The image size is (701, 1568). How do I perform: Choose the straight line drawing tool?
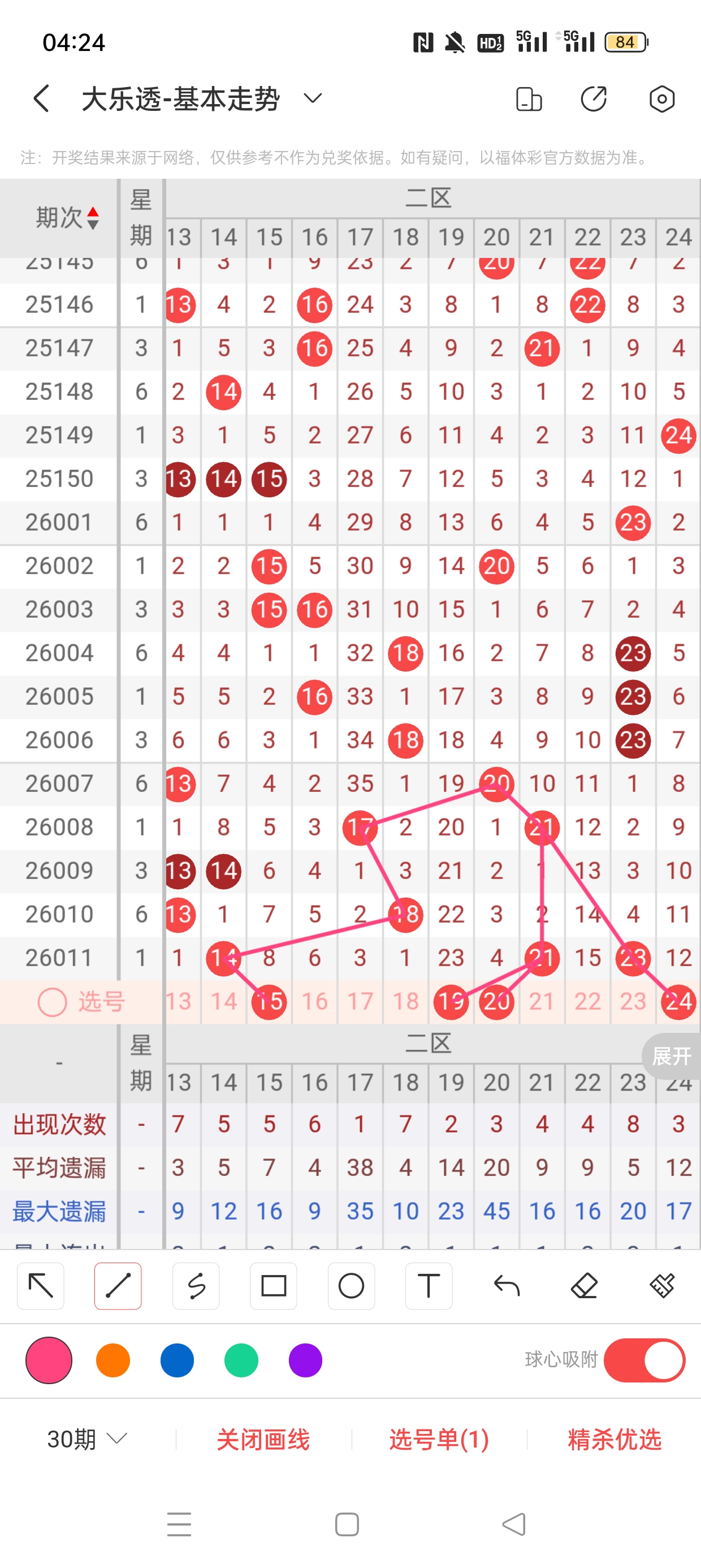(x=118, y=1286)
